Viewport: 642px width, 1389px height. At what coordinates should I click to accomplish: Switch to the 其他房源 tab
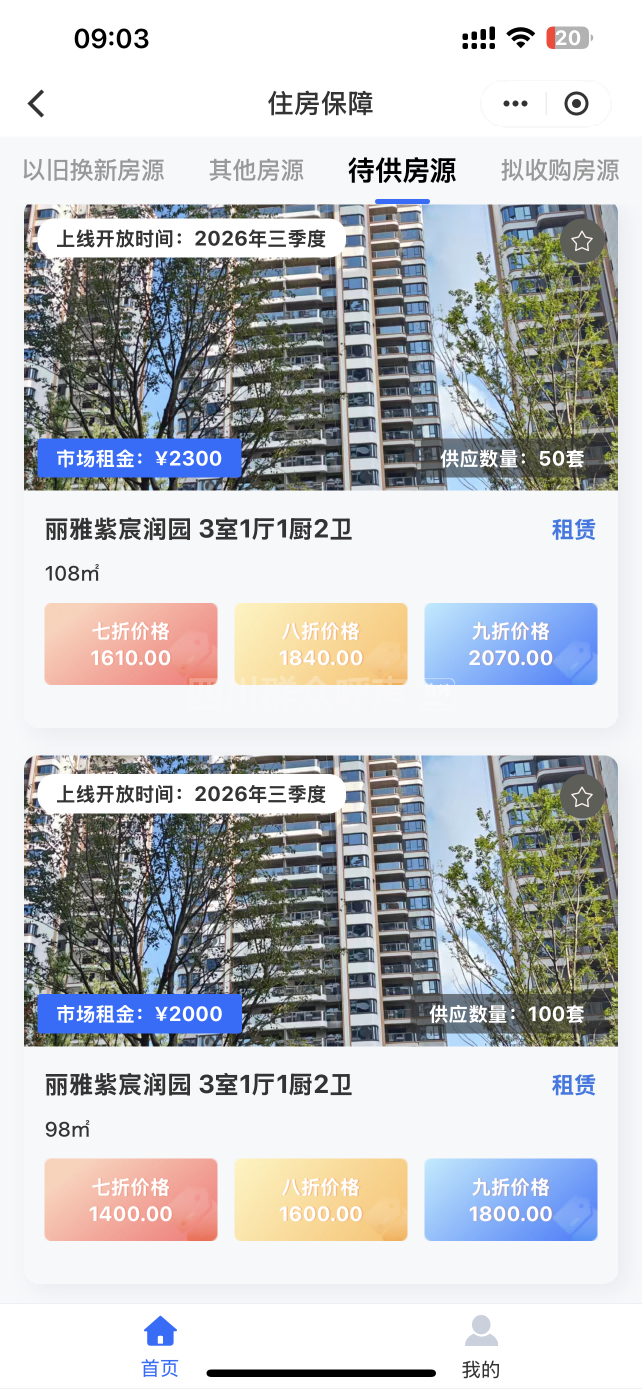[x=256, y=171]
